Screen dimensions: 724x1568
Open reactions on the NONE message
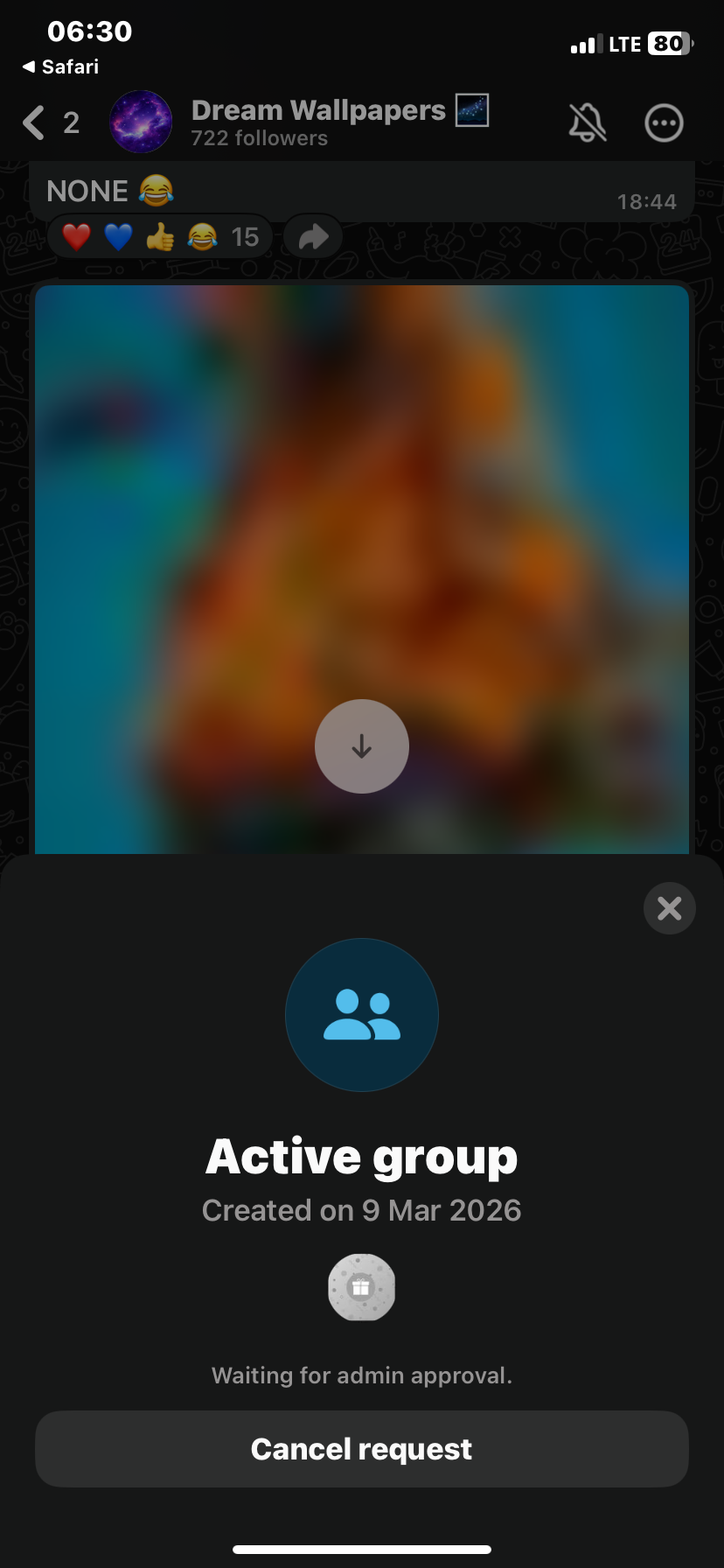(x=159, y=236)
